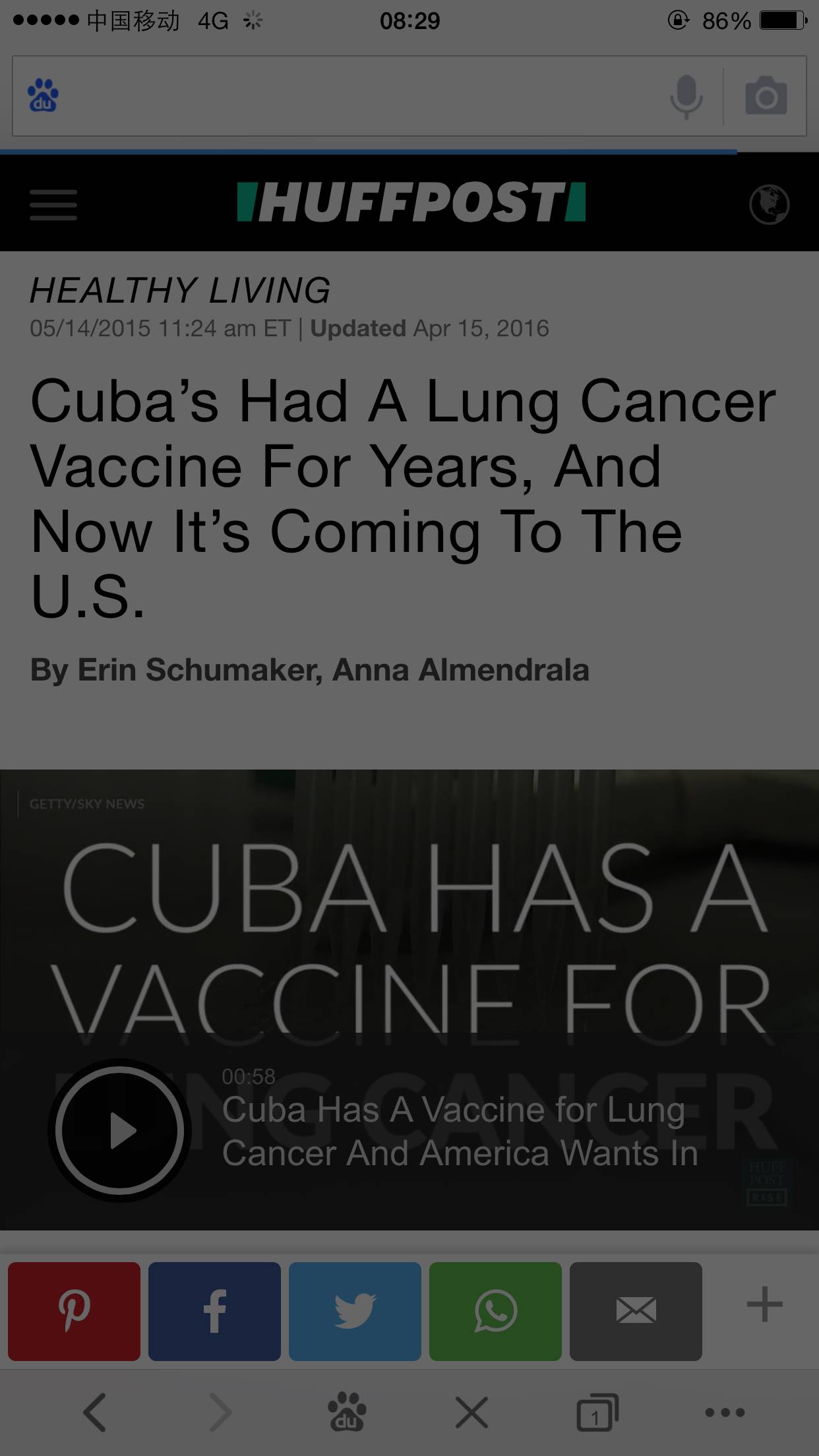Share article via WhatsApp
The width and height of the screenshot is (819, 1456).
click(495, 1311)
